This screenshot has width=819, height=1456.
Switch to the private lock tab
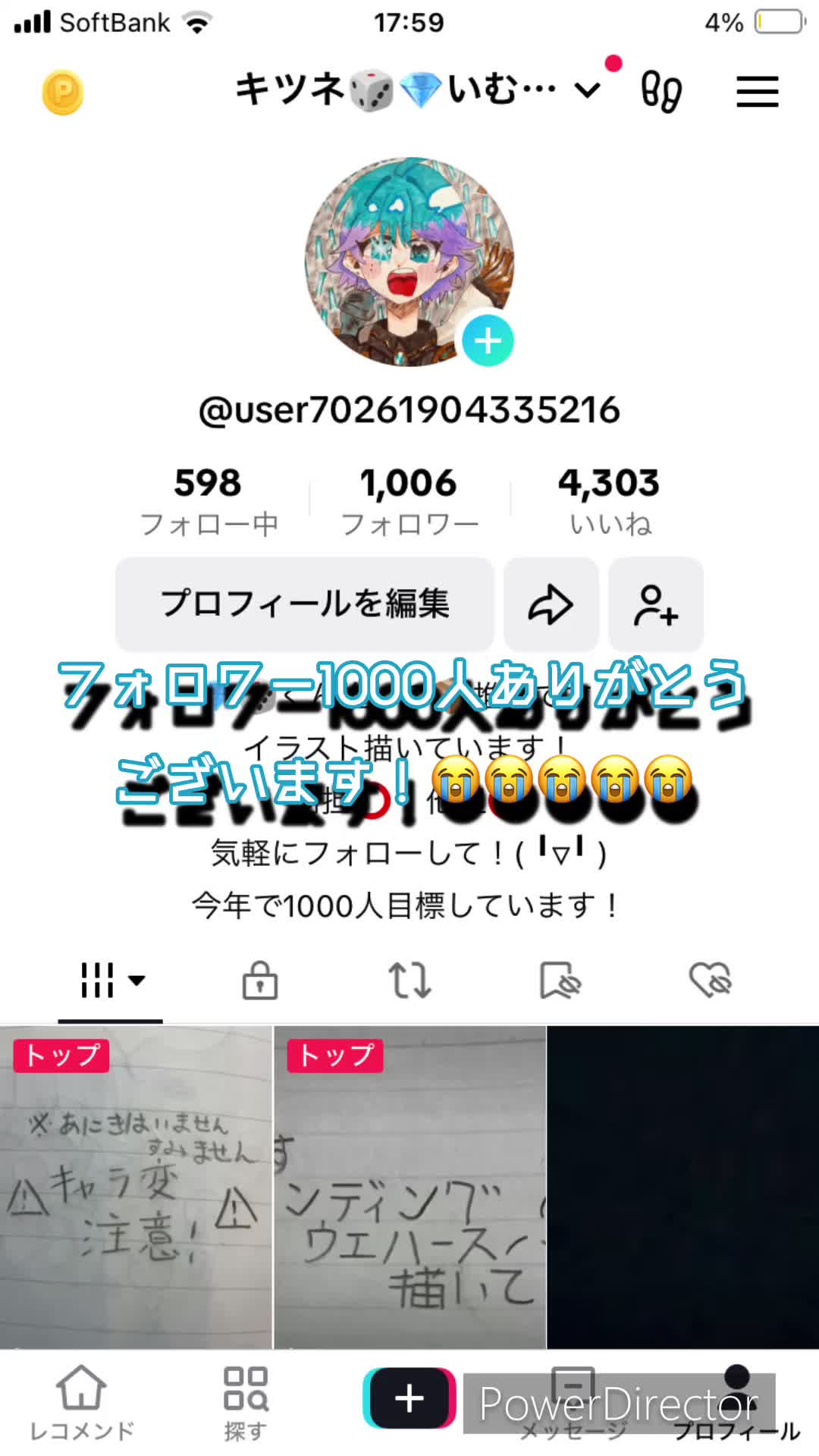pos(260,981)
